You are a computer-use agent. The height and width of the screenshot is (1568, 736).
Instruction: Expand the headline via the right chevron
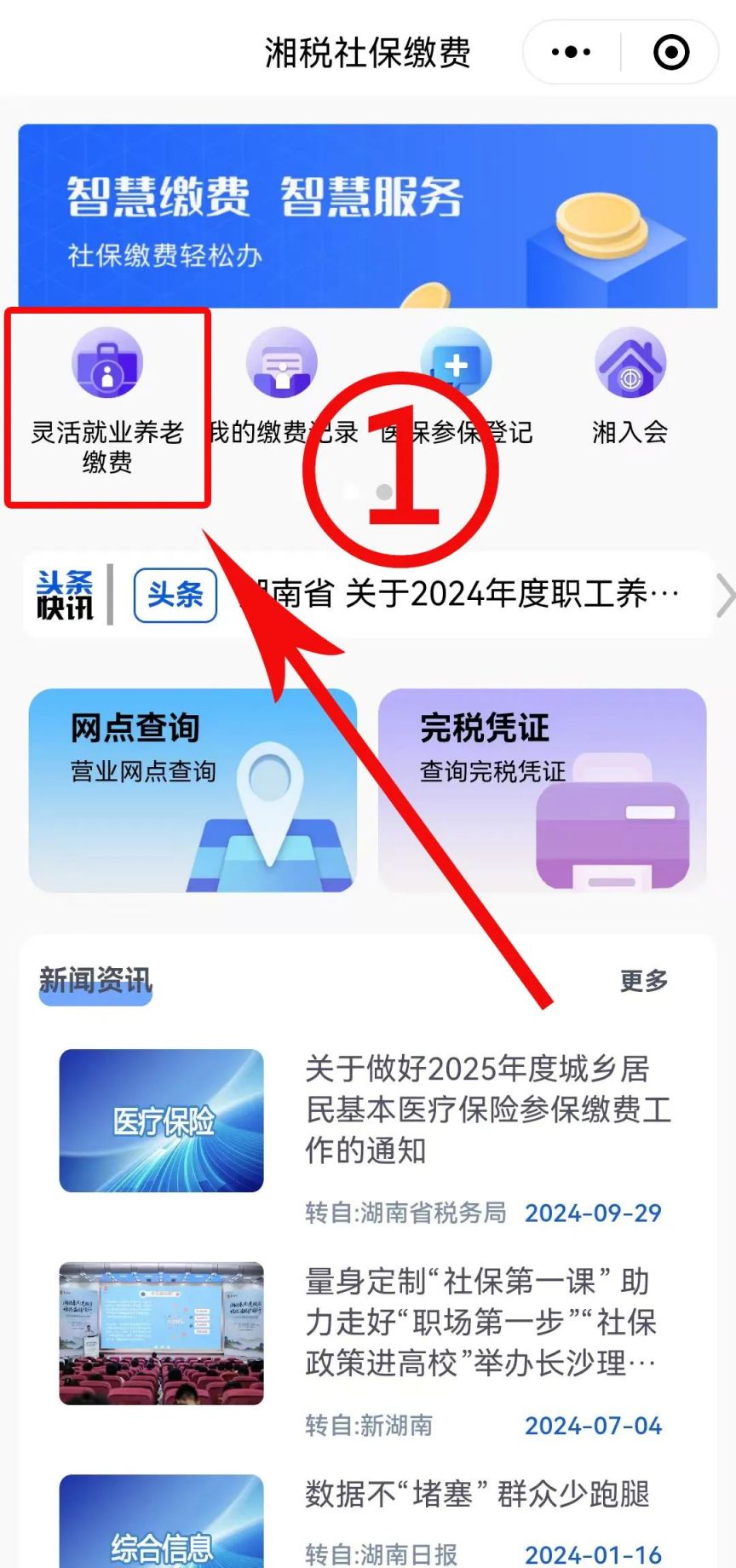click(726, 595)
